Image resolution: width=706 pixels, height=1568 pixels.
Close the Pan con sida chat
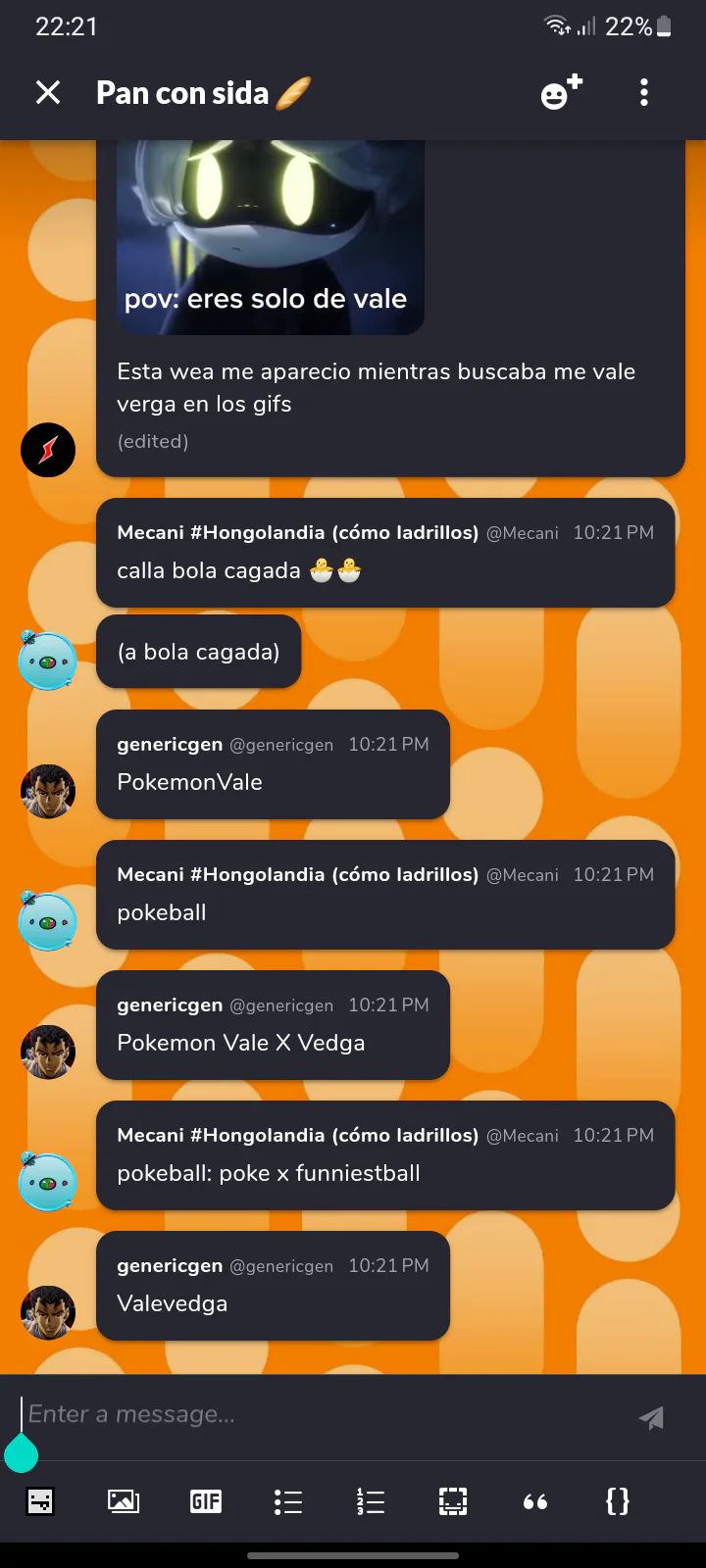tap(48, 93)
